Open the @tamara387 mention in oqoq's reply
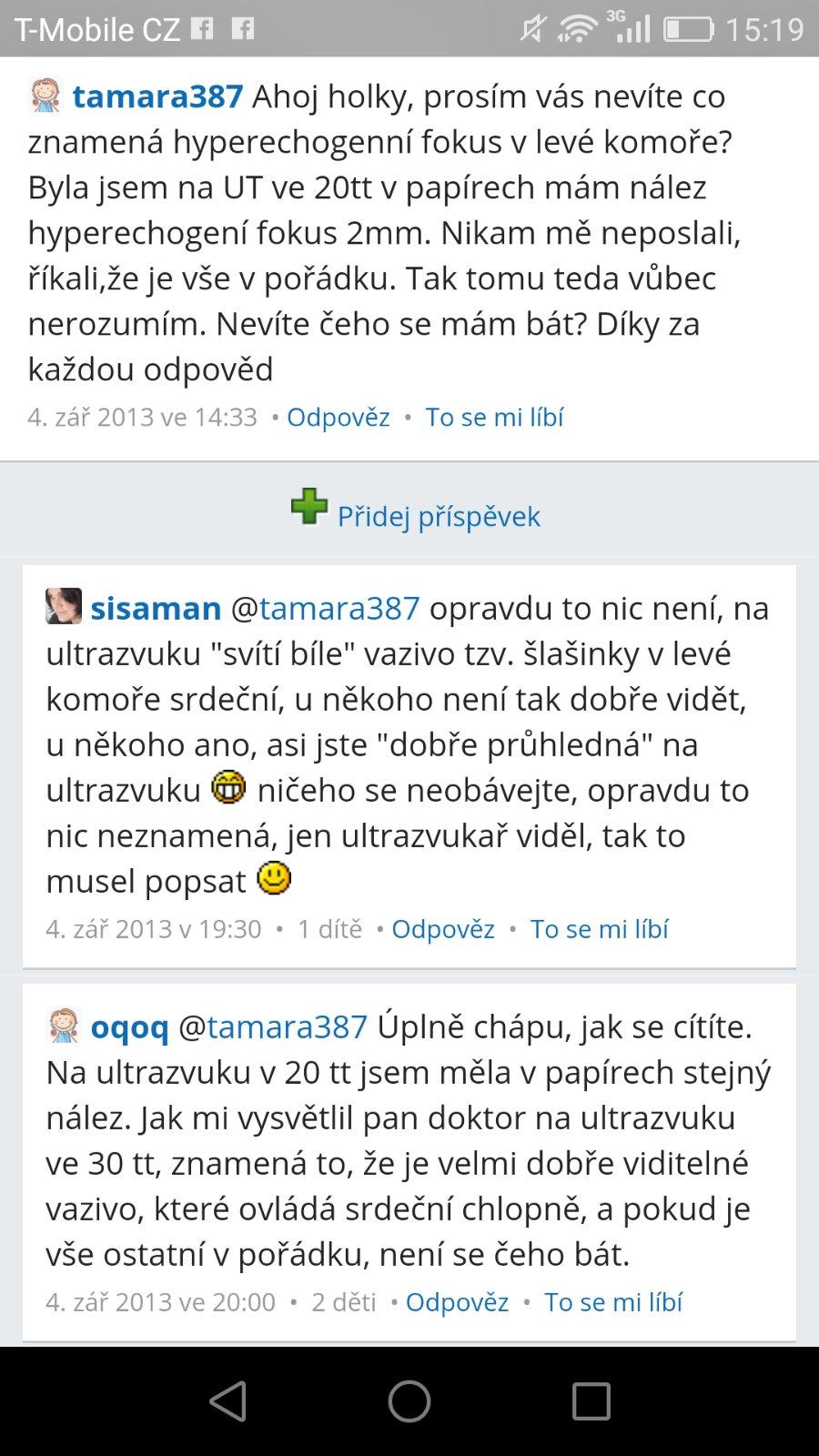Image resolution: width=819 pixels, height=1456 pixels. 273,1026
